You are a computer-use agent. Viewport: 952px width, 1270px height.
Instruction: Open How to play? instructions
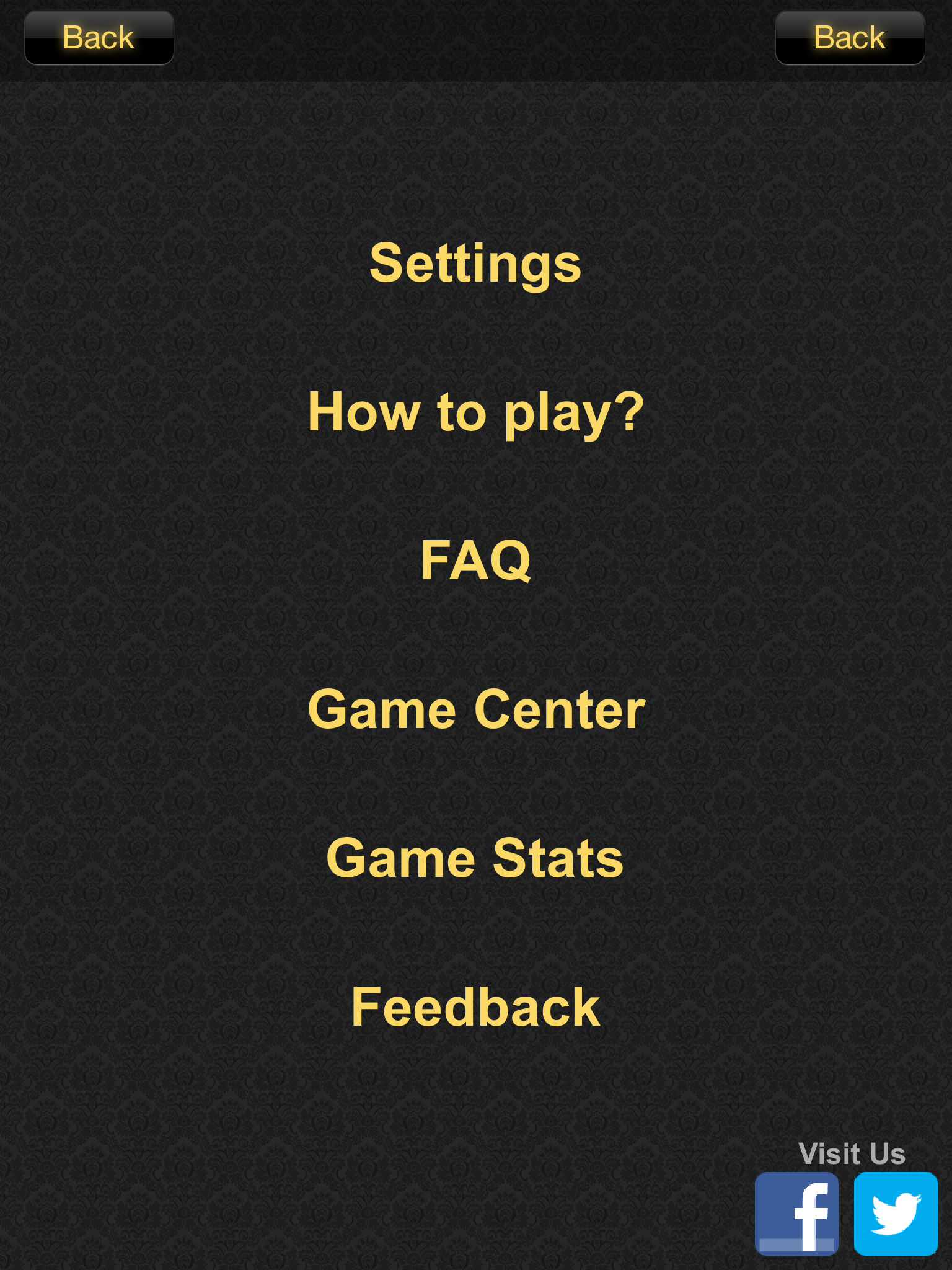tap(475, 412)
